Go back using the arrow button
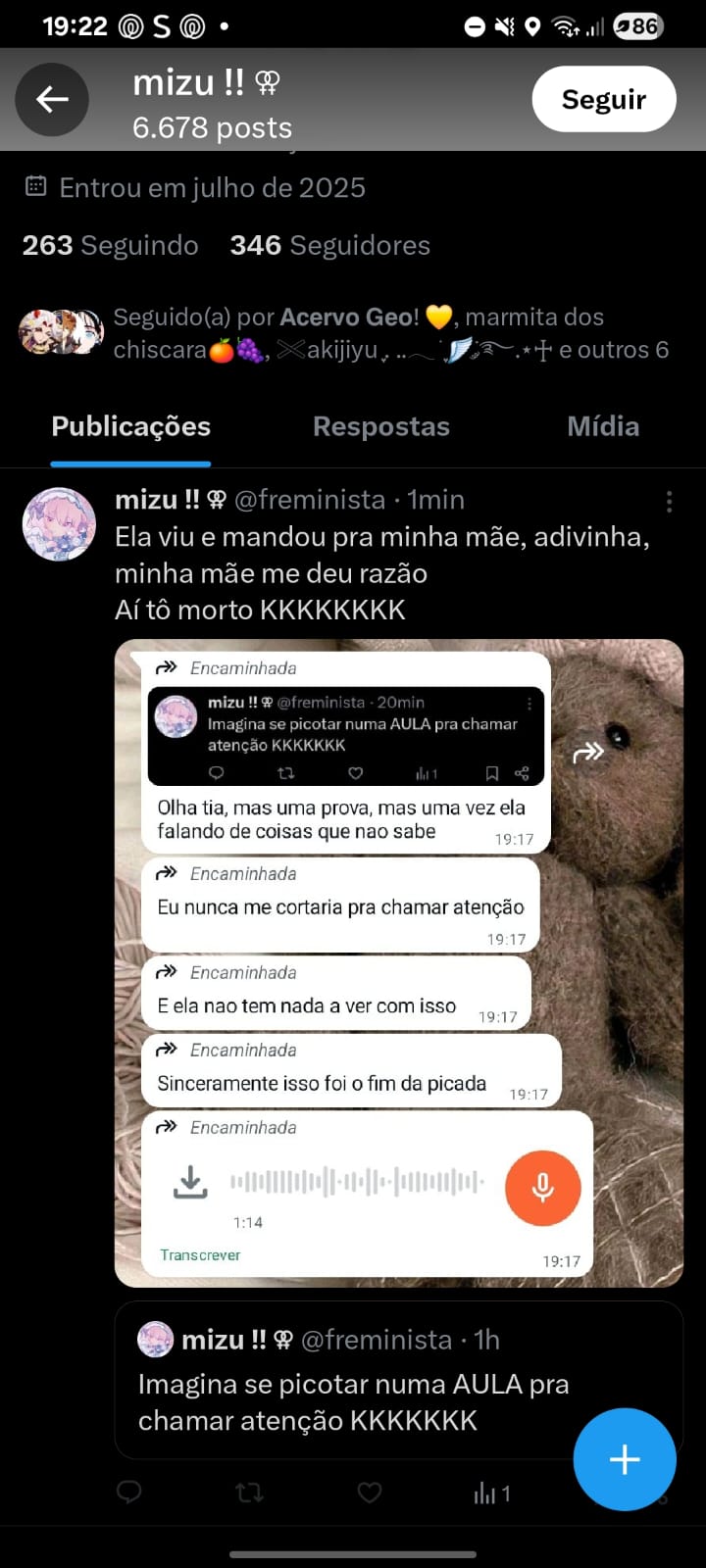Screen dimensions: 706x1568 (x=52, y=99)
